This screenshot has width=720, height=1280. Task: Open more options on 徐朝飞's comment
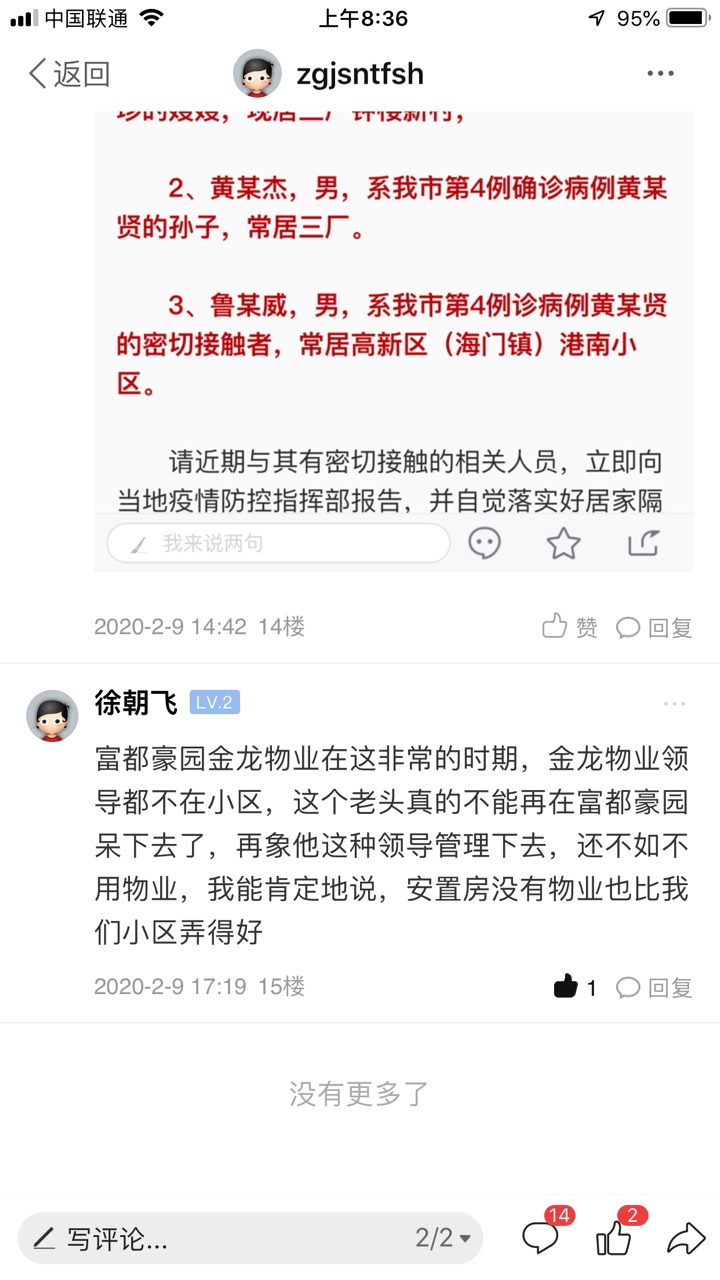click(675, 704)
